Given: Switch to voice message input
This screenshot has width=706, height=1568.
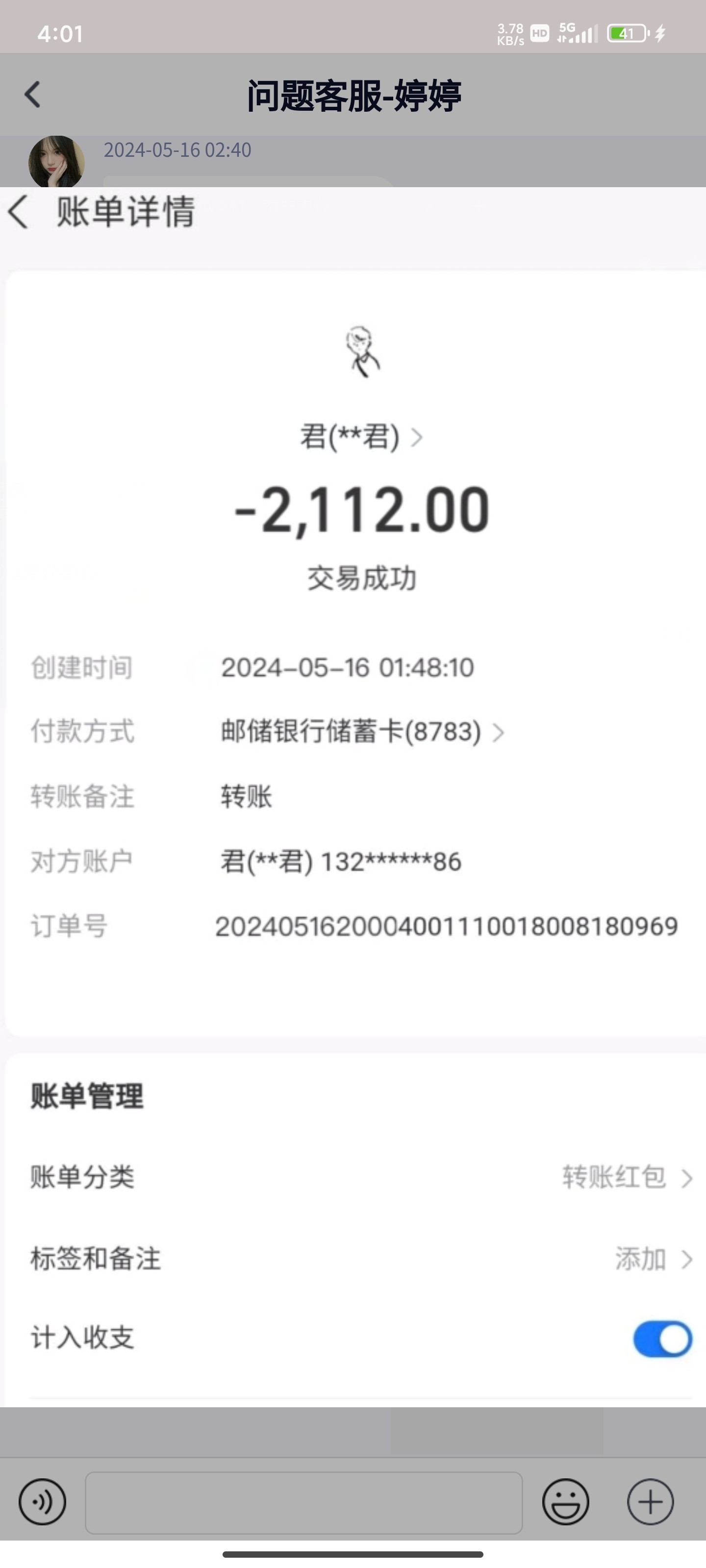Looking at the screenshot, I should 42,1502.
